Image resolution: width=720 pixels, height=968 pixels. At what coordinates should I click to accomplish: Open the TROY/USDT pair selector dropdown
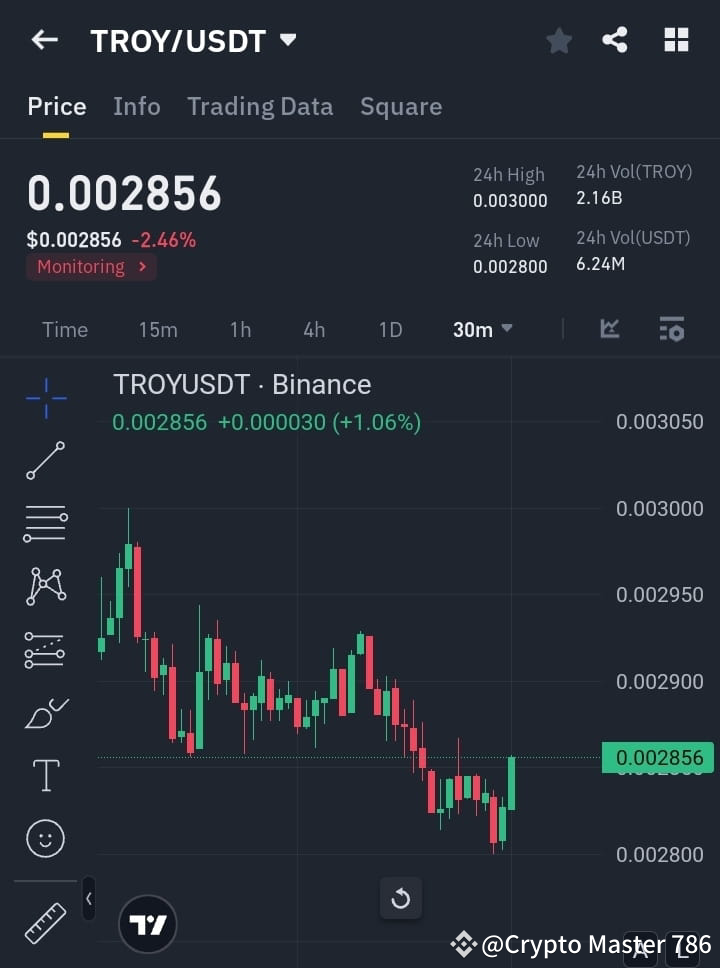click(x=287, y=41)
